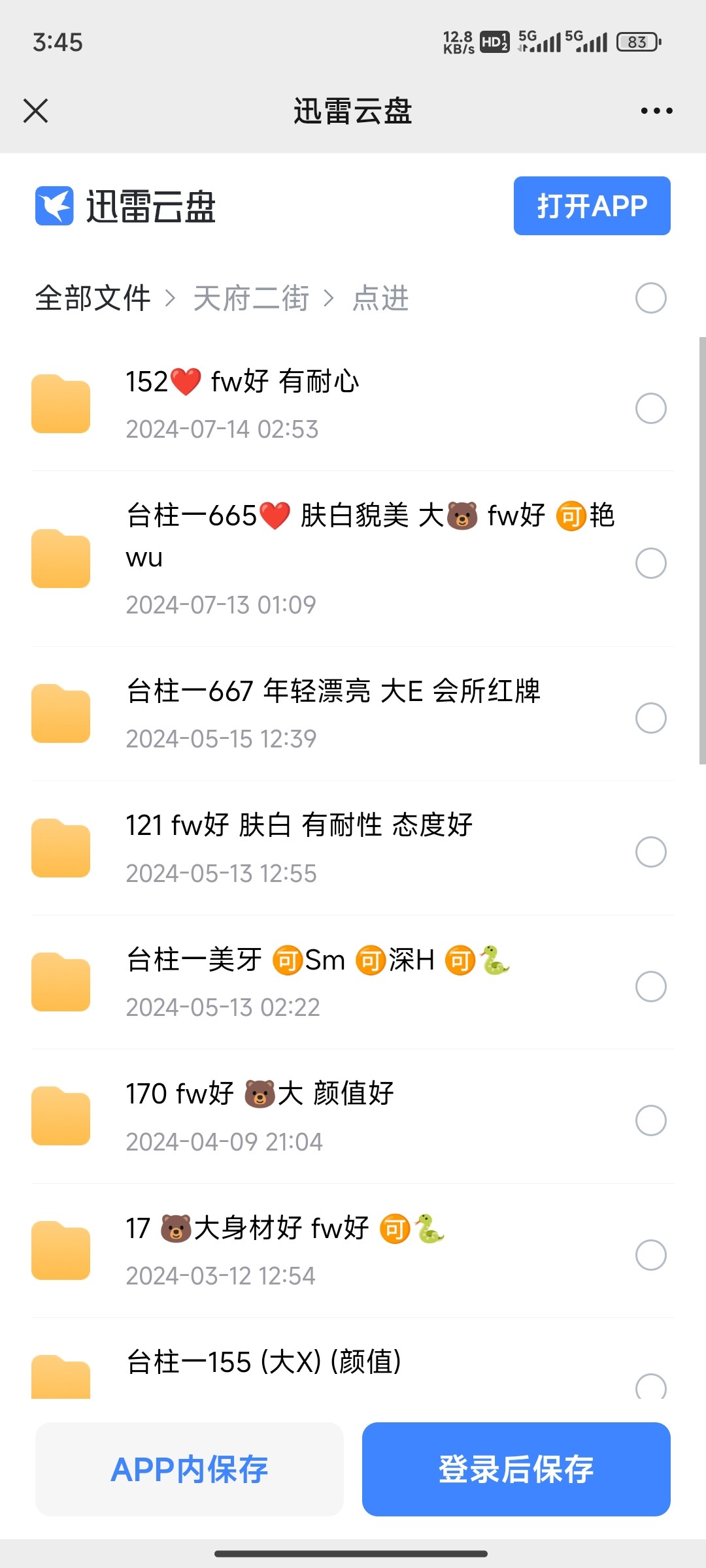The width and height of the screenshot is (706, 1568).
Task: Close the 迅雷云盘 page
Action: pyautogui.click(x=36, y=110)
